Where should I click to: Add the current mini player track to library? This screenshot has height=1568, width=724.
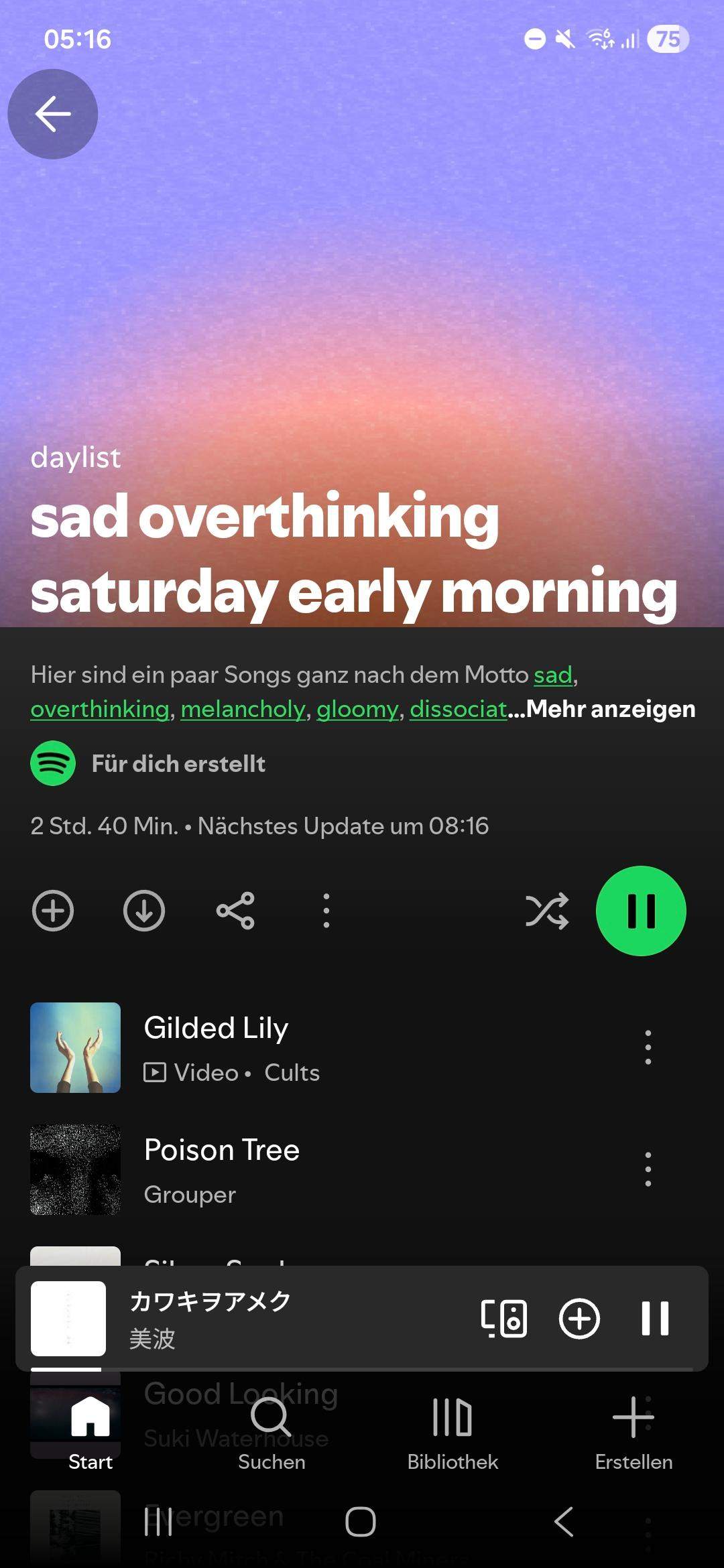point(579,1318)
